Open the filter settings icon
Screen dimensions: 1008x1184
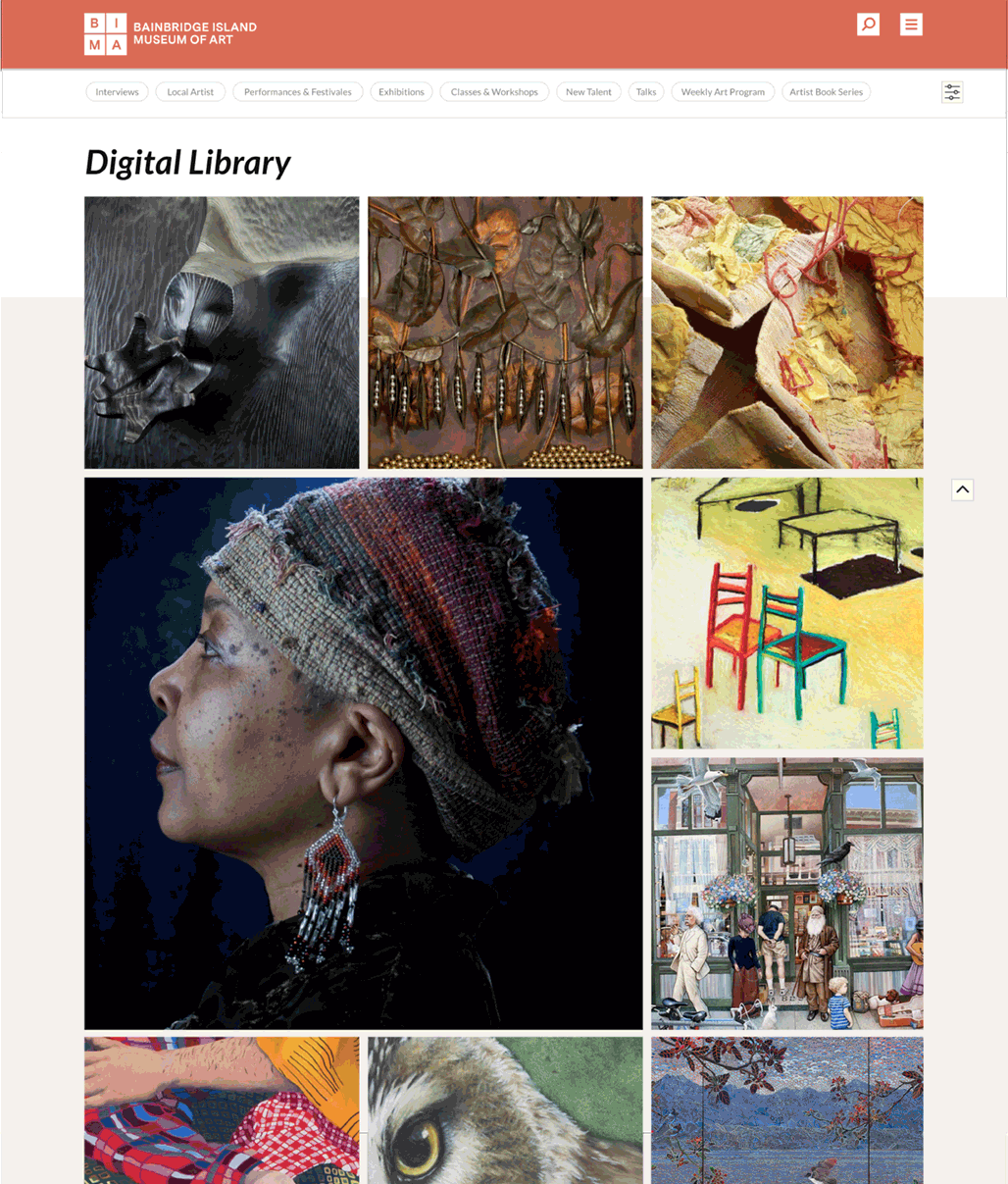952,92
